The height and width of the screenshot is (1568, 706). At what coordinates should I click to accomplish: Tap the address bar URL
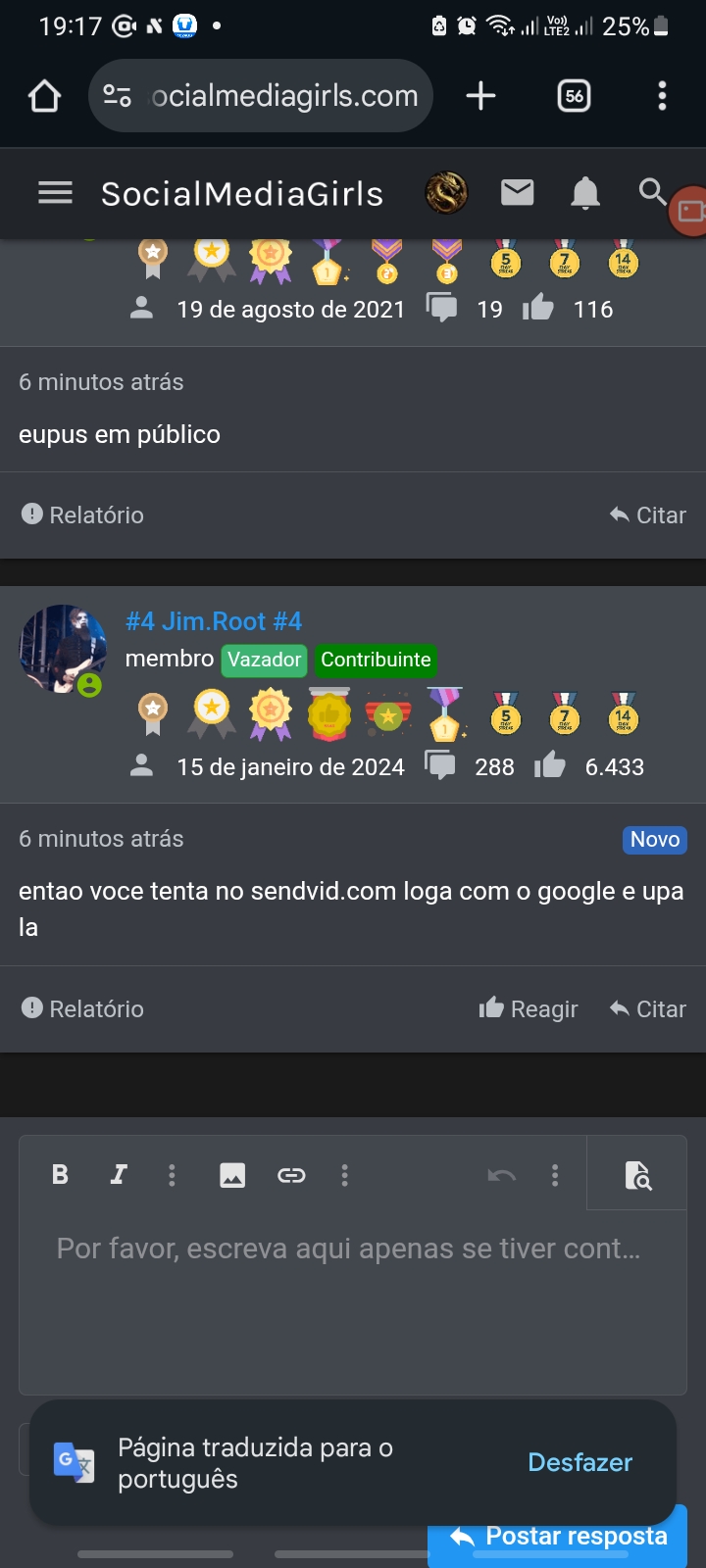(x=283, y=96)
